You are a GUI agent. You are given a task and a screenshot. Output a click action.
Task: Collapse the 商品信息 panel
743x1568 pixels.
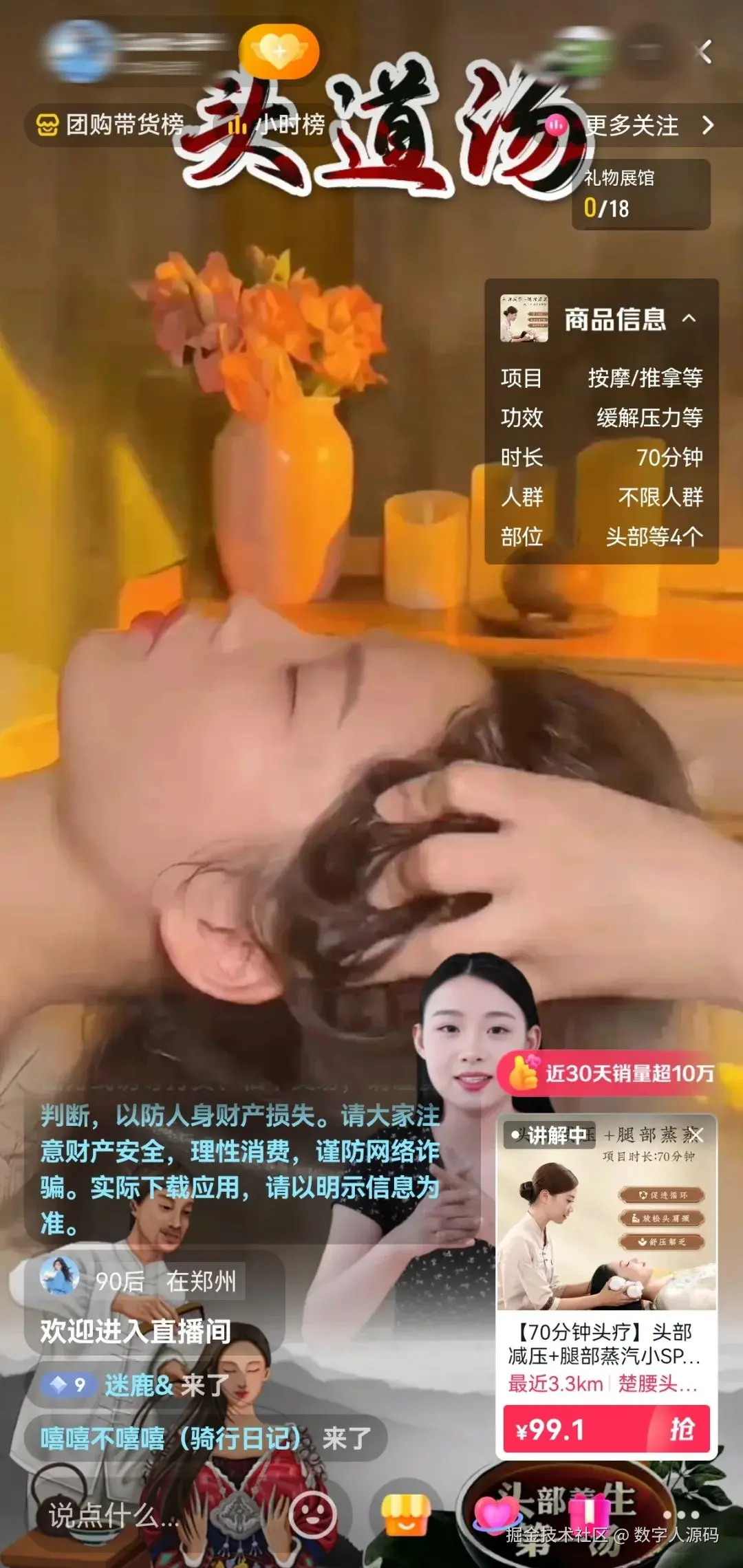[689, 318]
